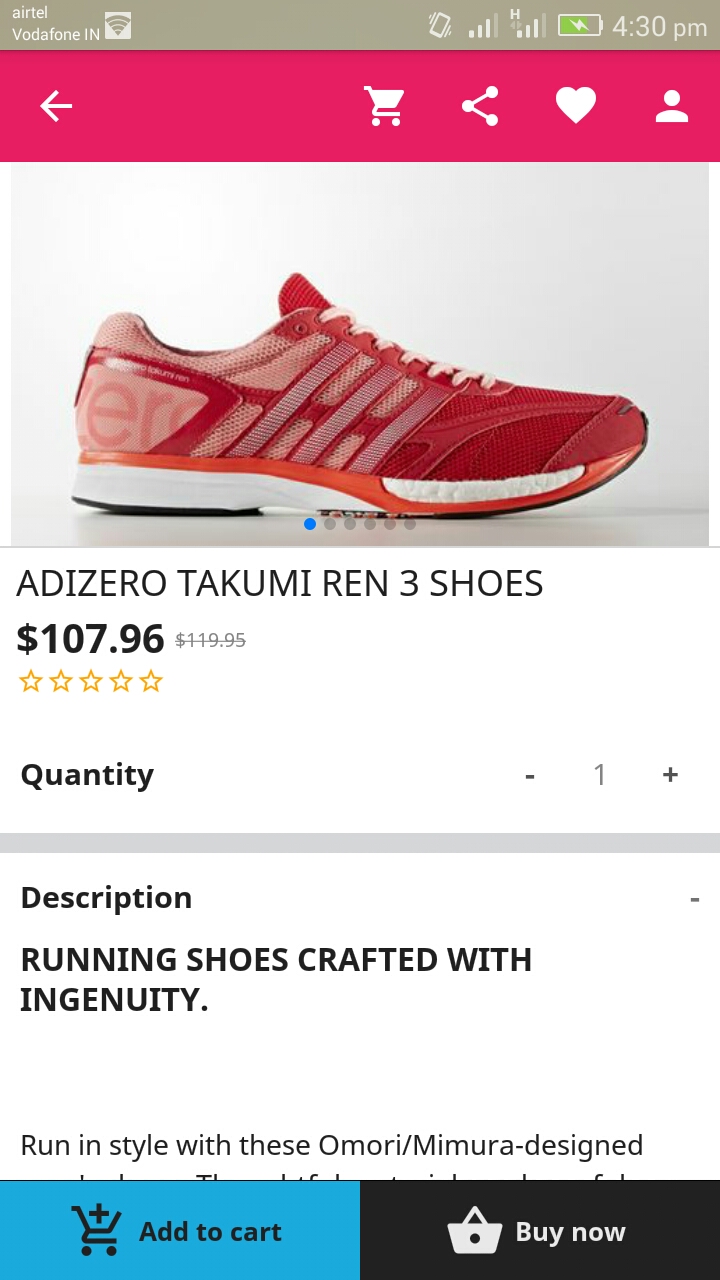Decrease quantity with minus
This screenshot has height=1280, width=720.
click(530, 775)
